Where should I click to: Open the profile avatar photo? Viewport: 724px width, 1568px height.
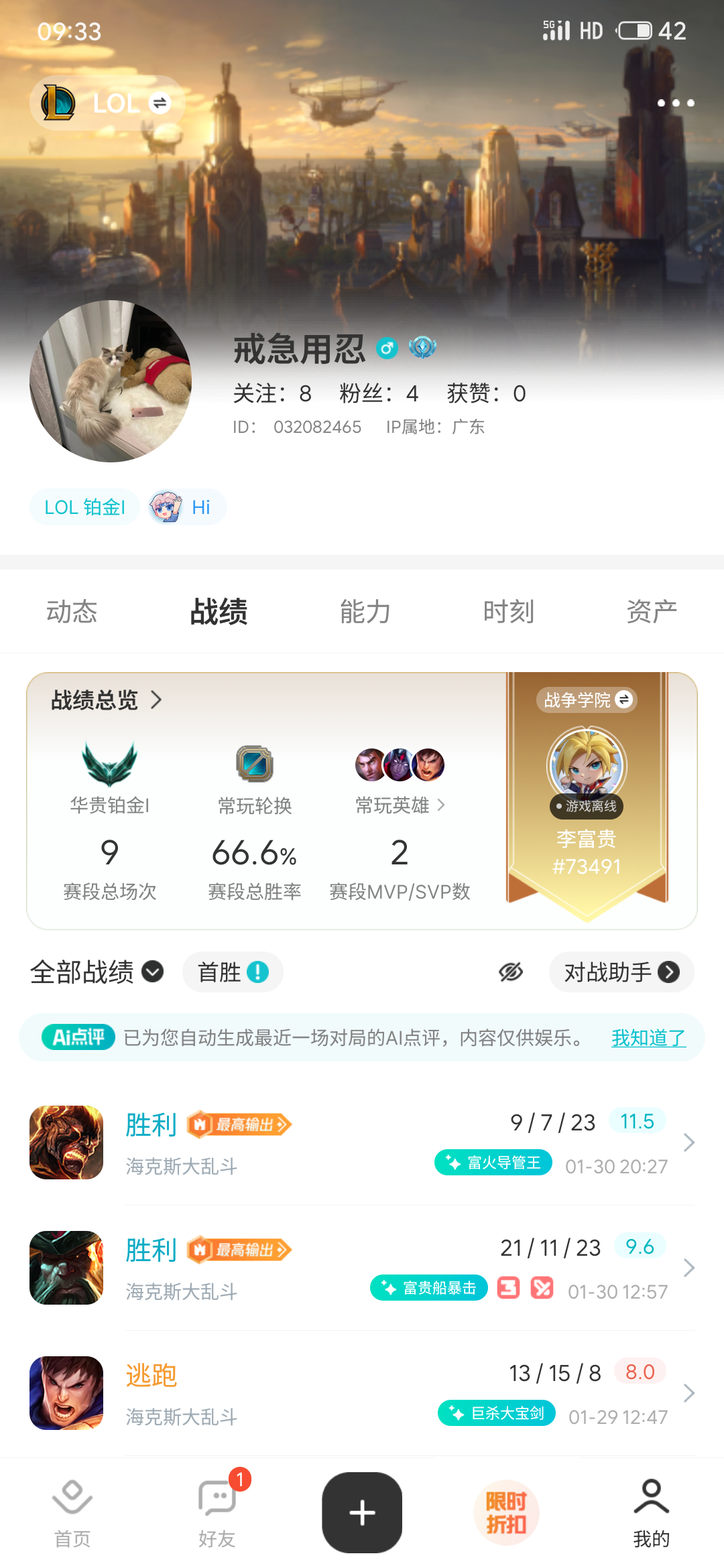[111, 381]
